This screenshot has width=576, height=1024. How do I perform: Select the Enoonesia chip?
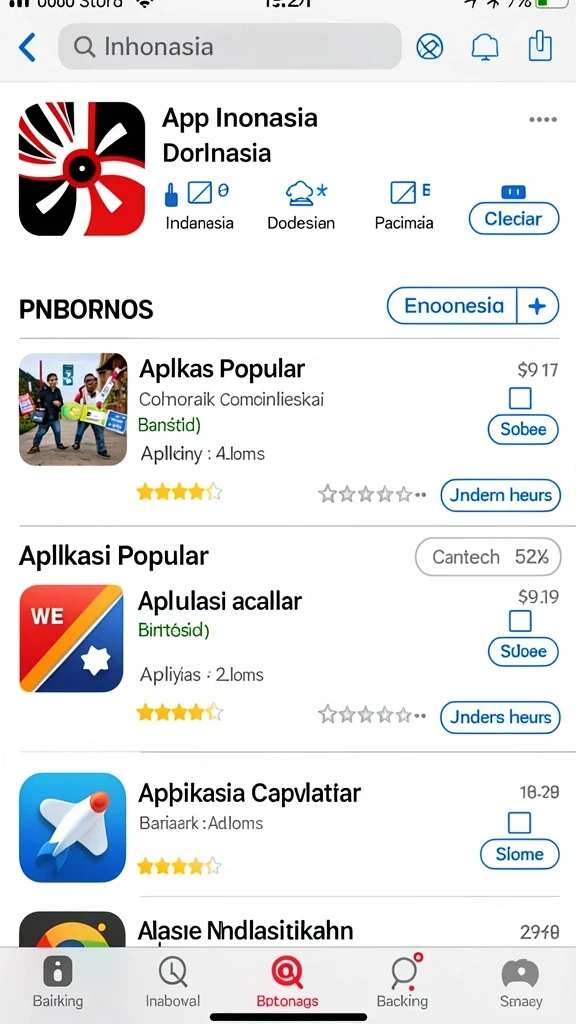[x=453, y=306]
